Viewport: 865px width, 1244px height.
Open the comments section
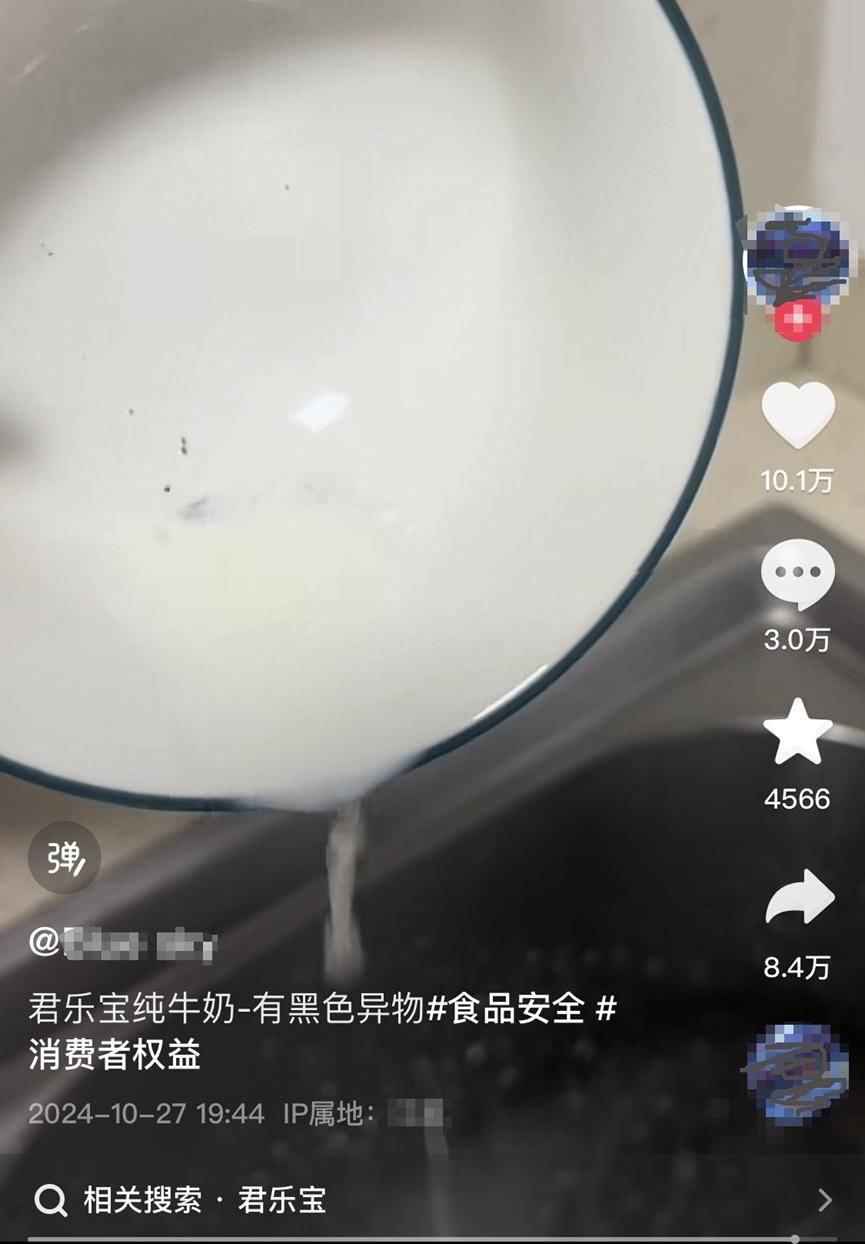click(x=797, y=575)
